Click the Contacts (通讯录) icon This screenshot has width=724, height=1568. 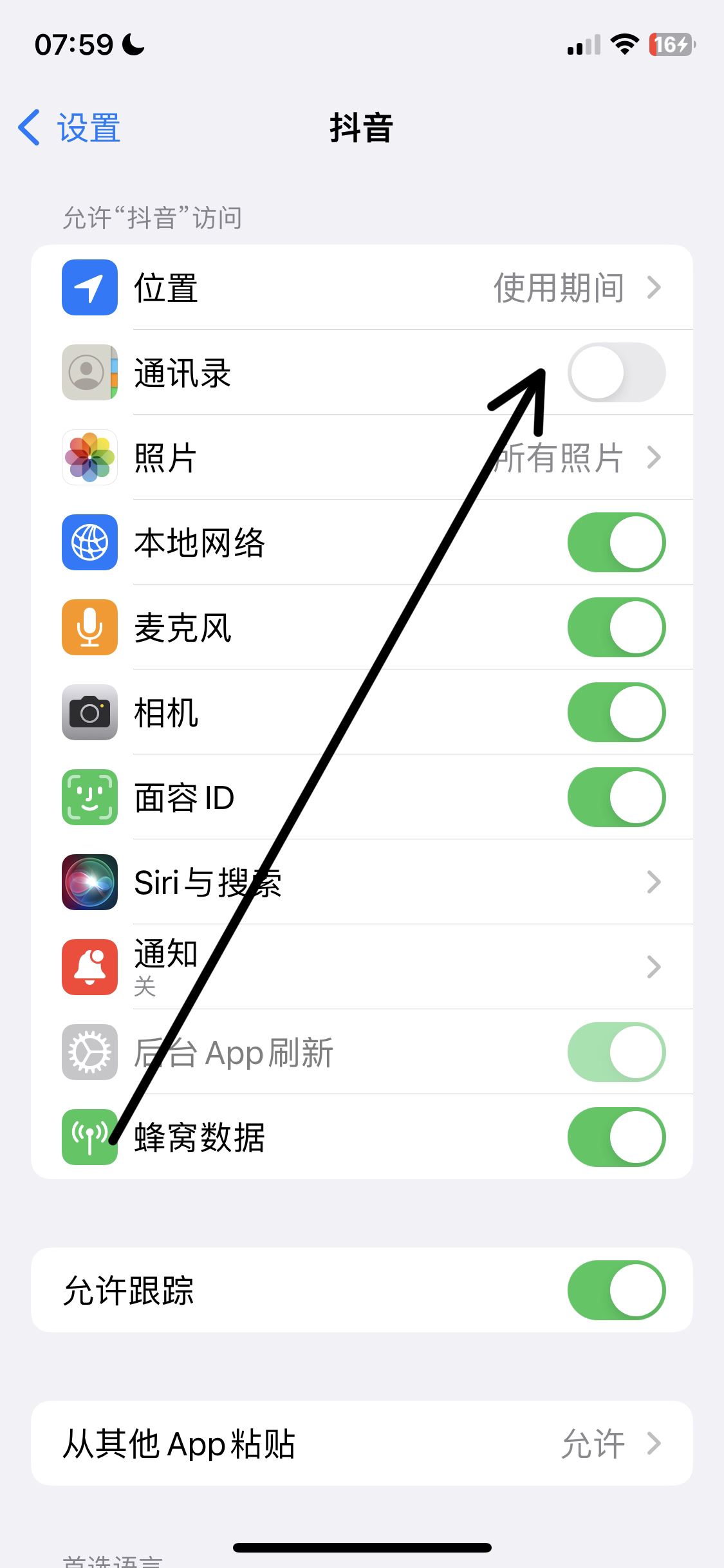89,373
